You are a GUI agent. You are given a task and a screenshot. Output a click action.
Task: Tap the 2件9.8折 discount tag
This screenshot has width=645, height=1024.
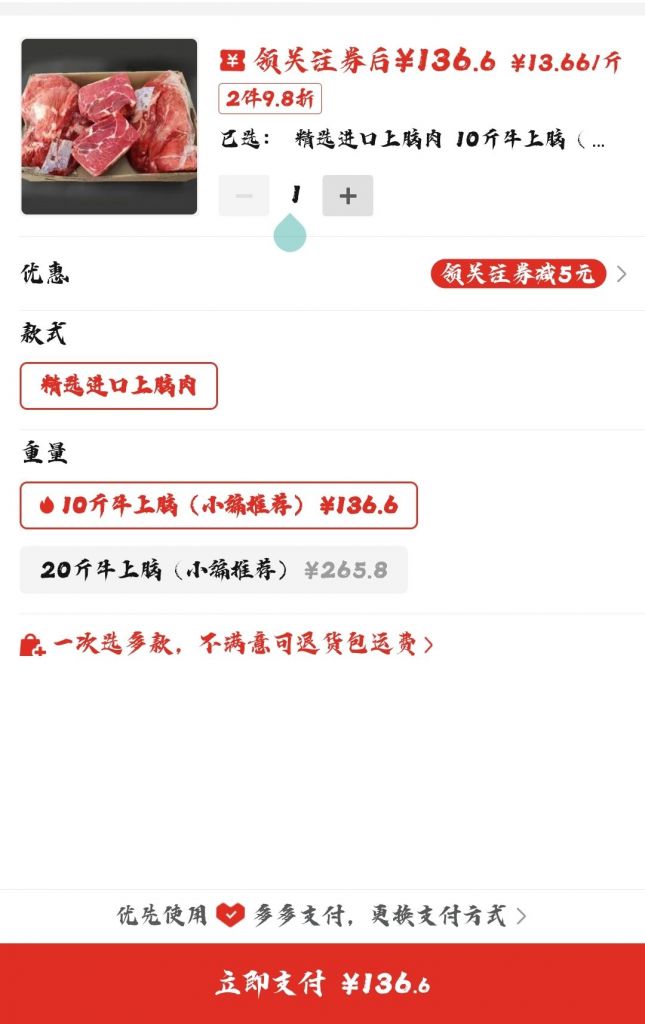269,99
